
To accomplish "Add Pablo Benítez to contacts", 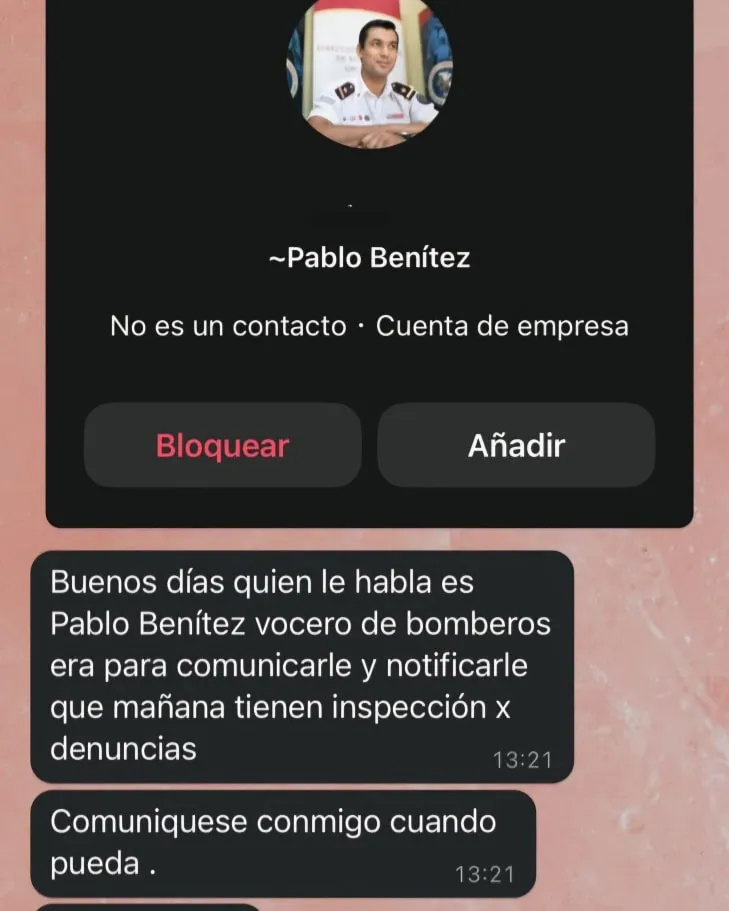I will click(x=516, y=445).
